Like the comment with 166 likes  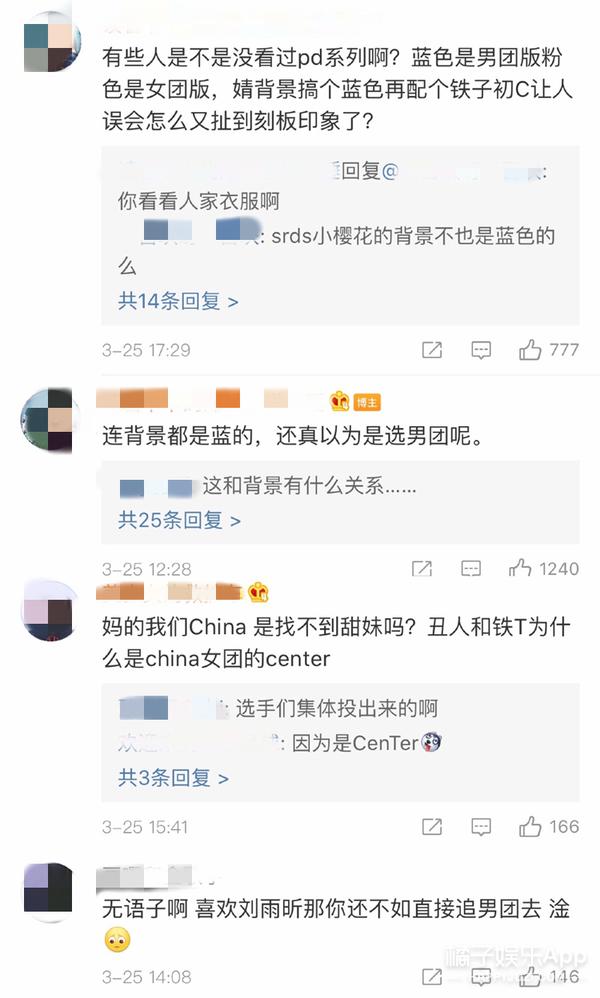pyautogui.click(x=530, y=827)
